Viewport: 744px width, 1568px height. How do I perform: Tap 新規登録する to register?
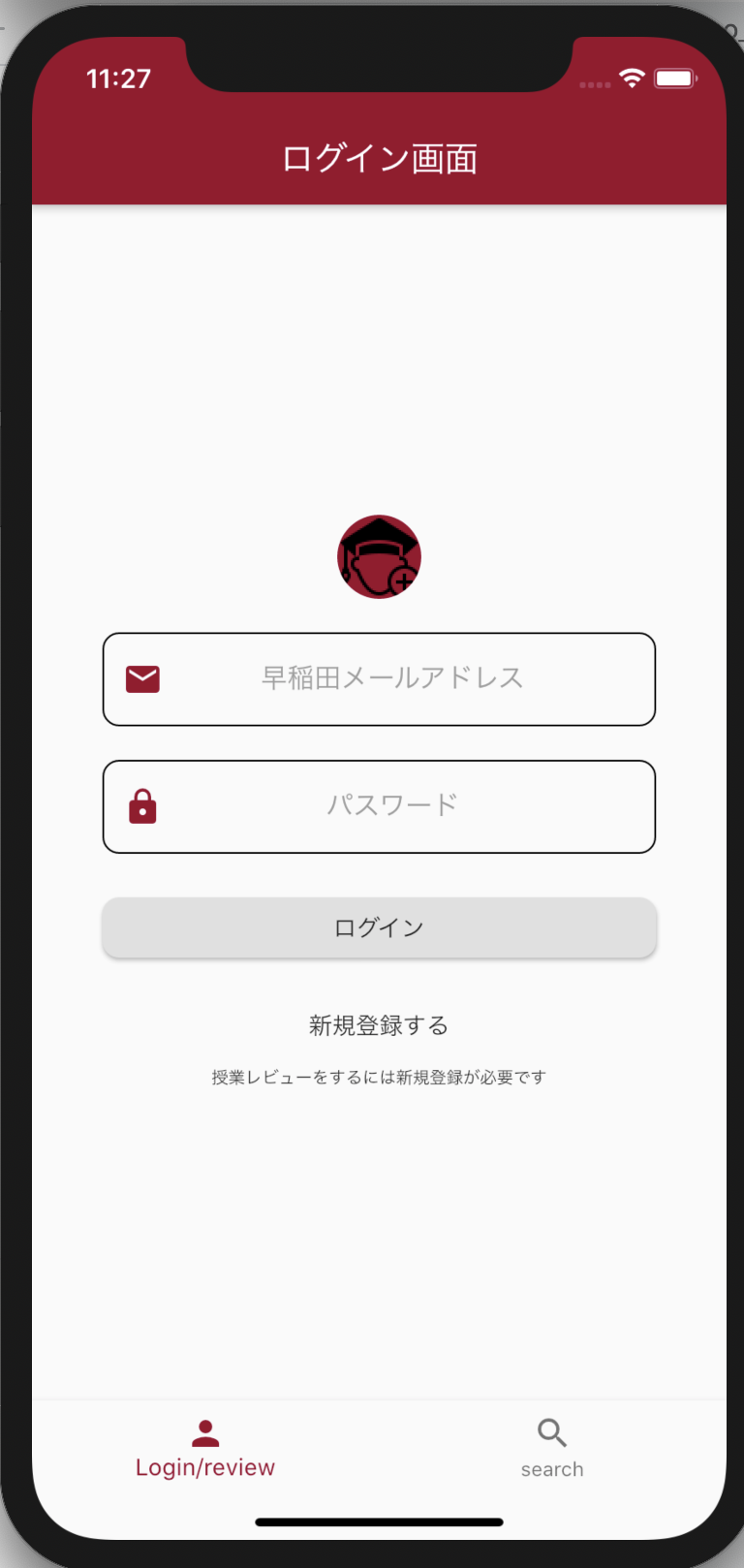tap(378, 1024)
